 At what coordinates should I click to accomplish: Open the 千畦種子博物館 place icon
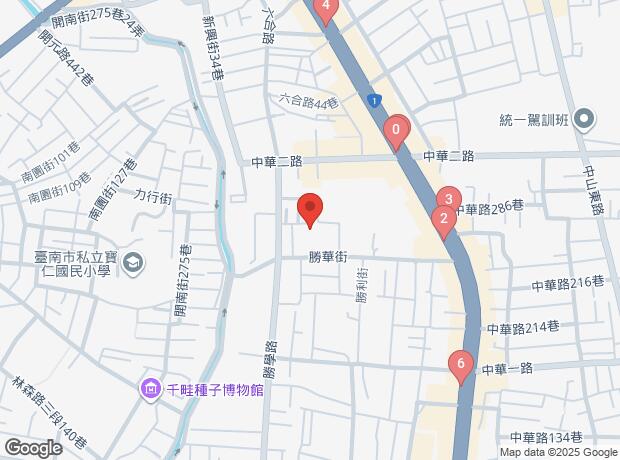point(151,388)
